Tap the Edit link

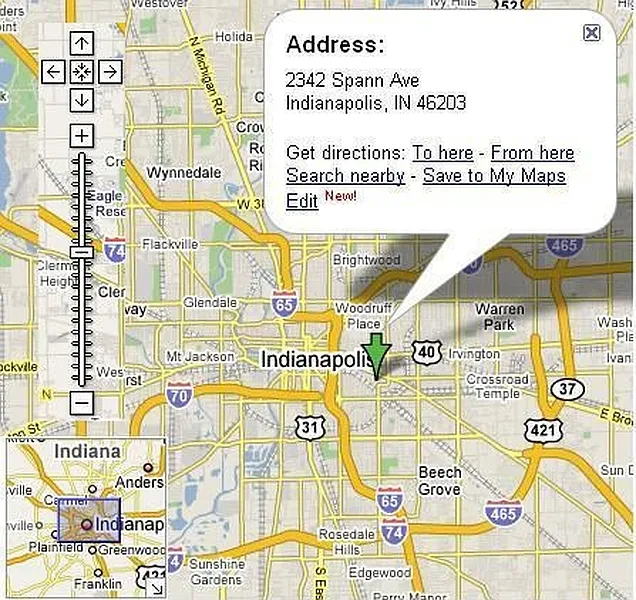coord(301,201)
